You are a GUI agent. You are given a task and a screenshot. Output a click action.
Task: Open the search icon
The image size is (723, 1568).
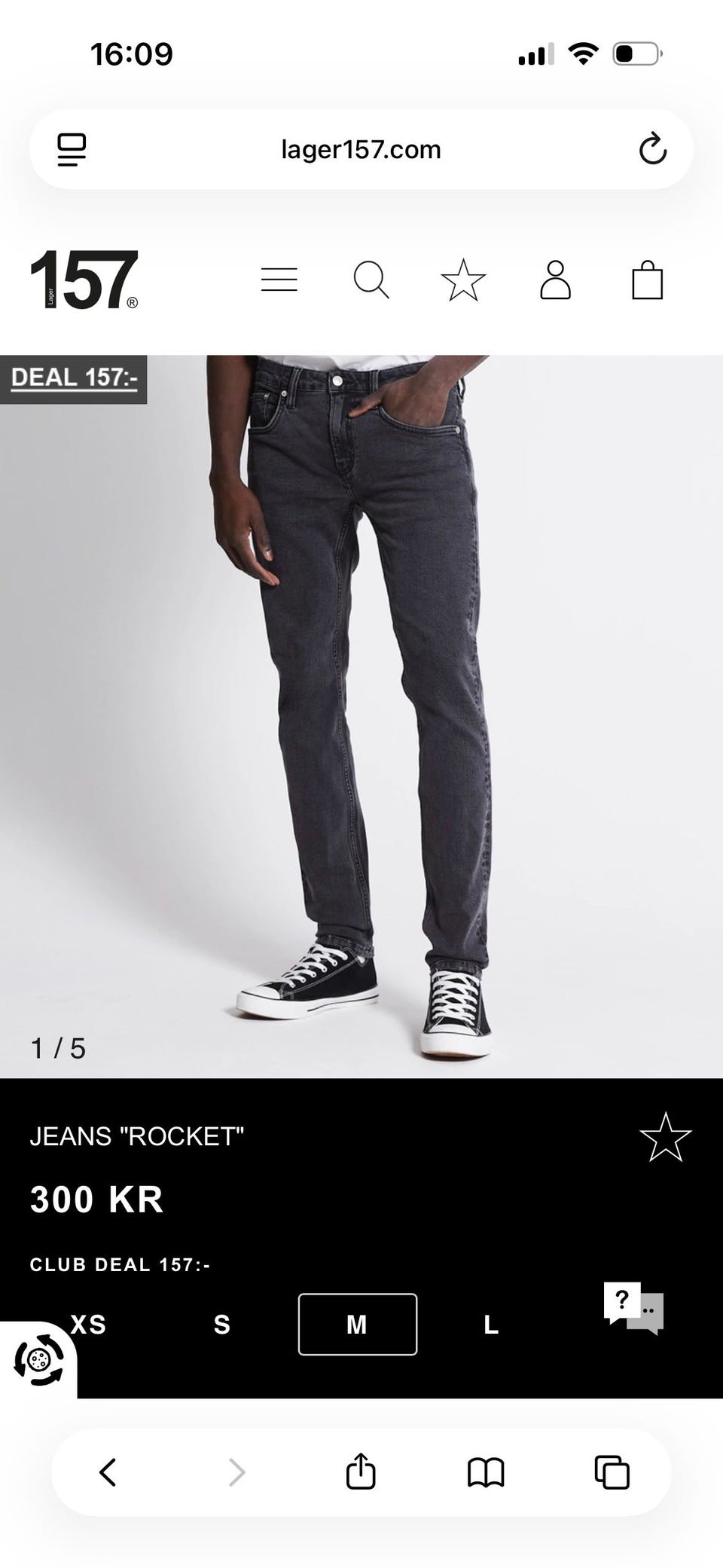click(x=371, y=280)
